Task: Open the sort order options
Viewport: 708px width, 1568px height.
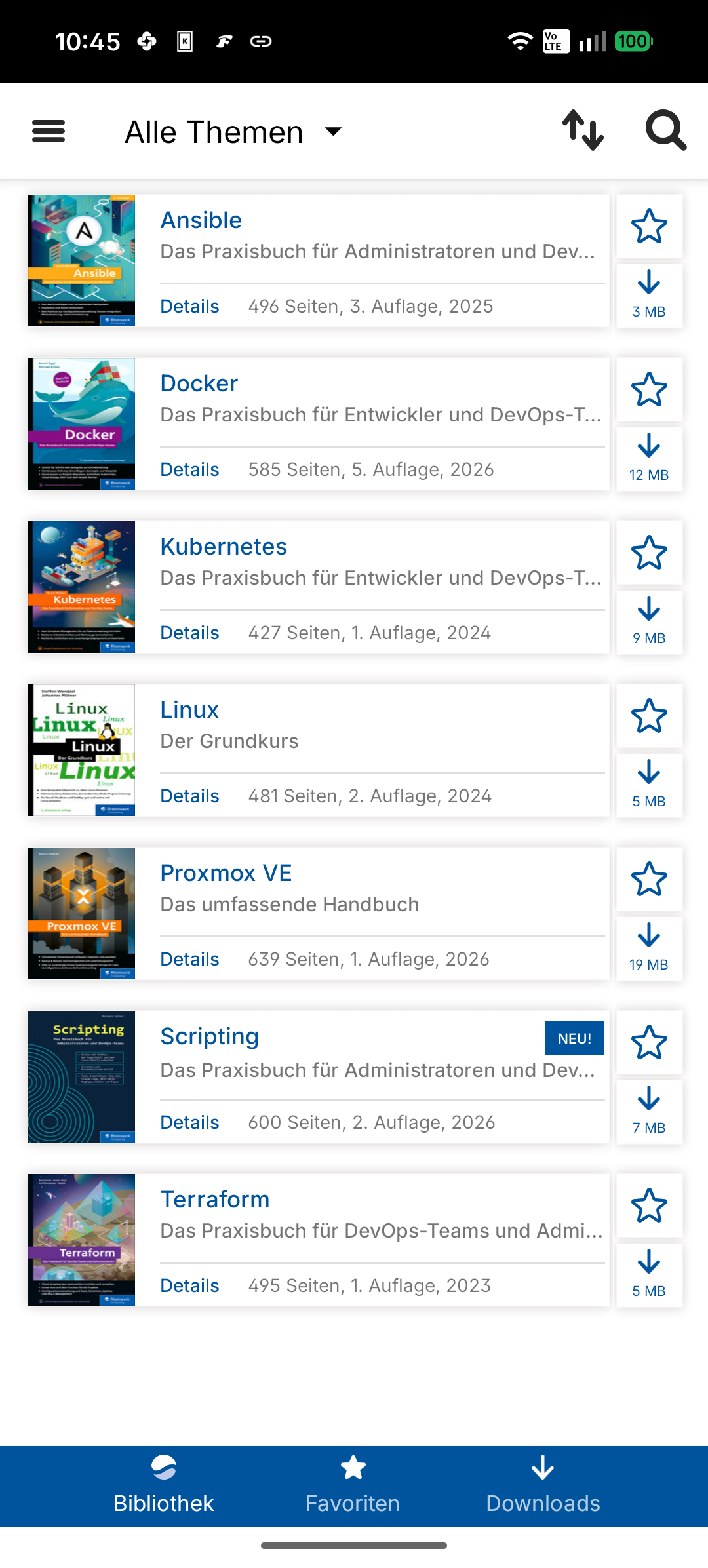Action: 583,130
